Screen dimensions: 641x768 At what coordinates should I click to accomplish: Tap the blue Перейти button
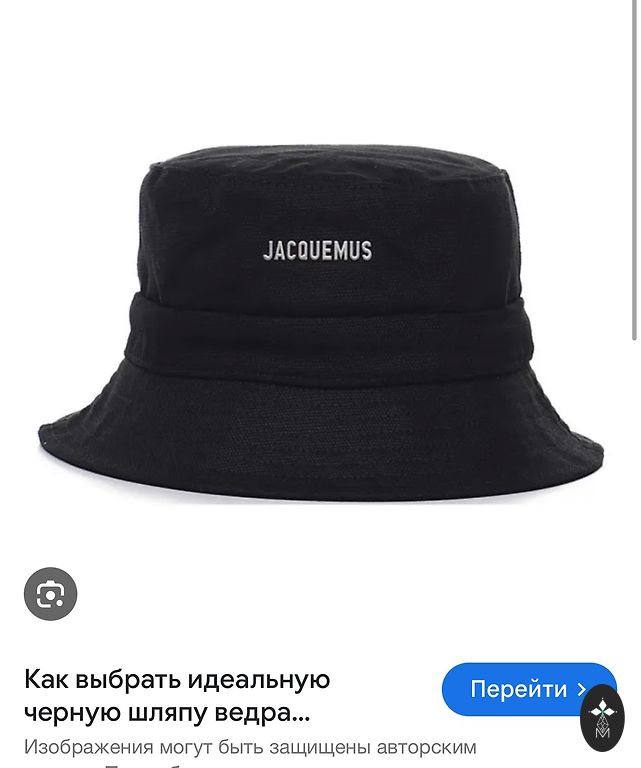(518, 689)
